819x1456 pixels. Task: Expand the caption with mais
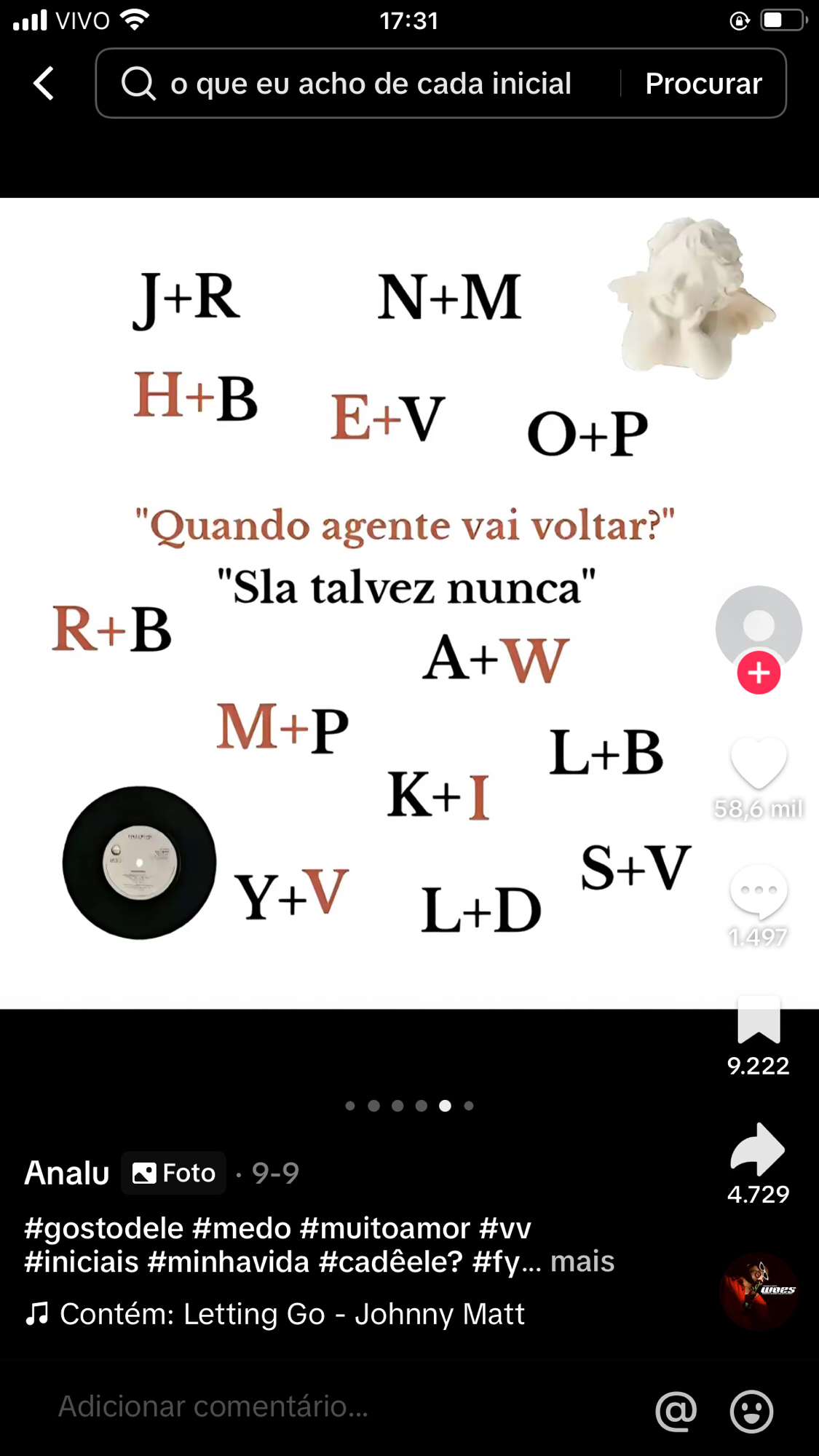(x=582, y=1262)
